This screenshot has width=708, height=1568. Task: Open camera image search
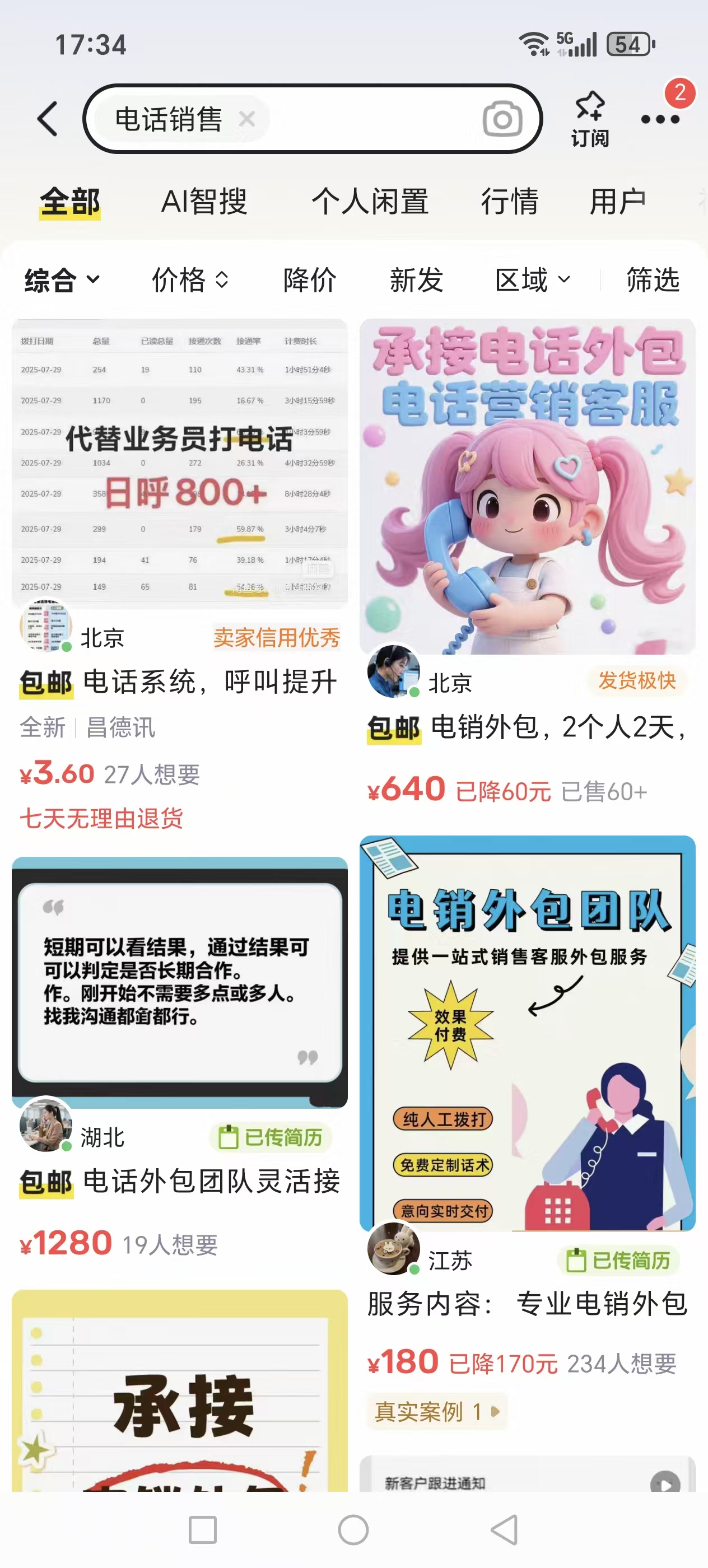point(502,119)
